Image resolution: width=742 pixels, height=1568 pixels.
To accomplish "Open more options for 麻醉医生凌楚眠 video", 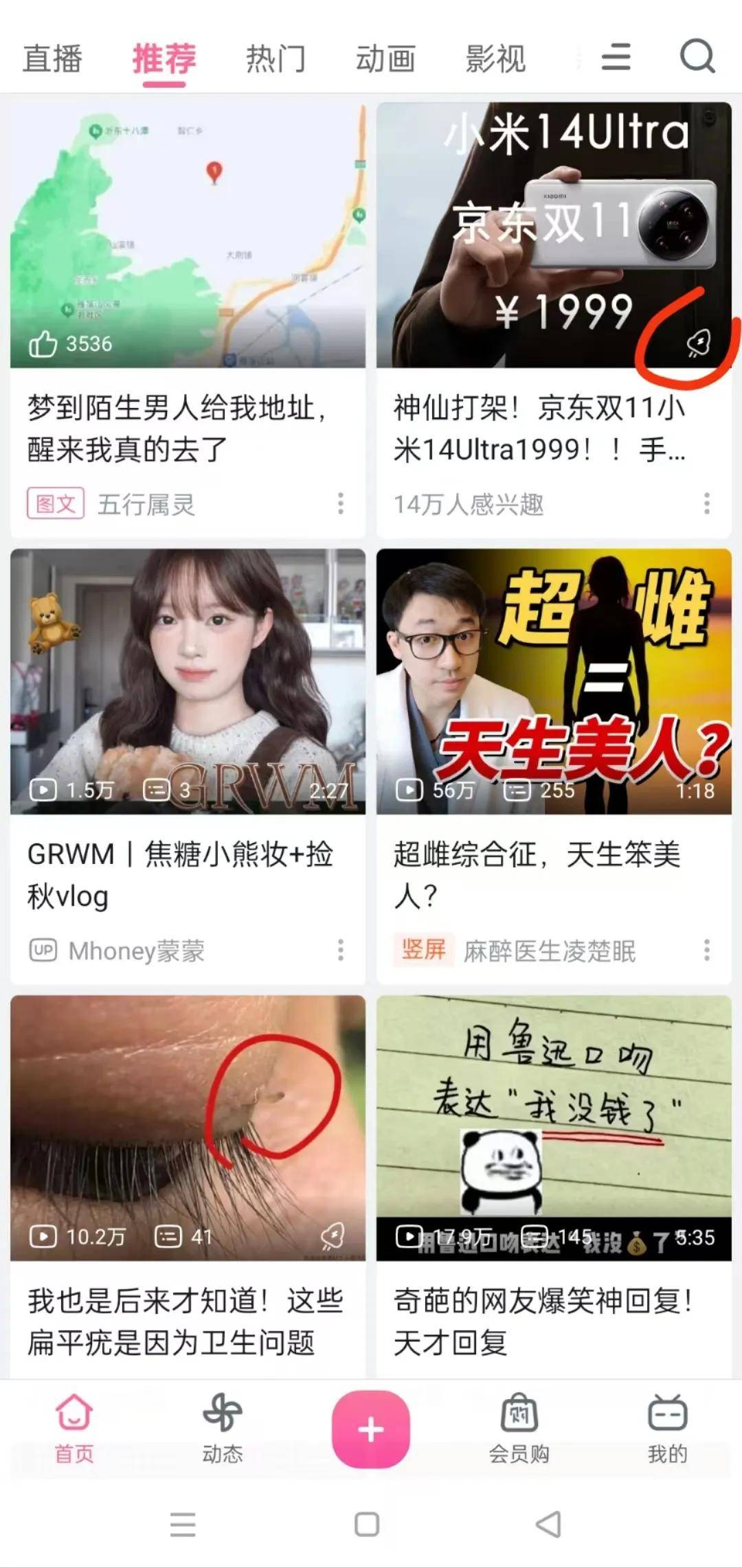I will point(706,950).
